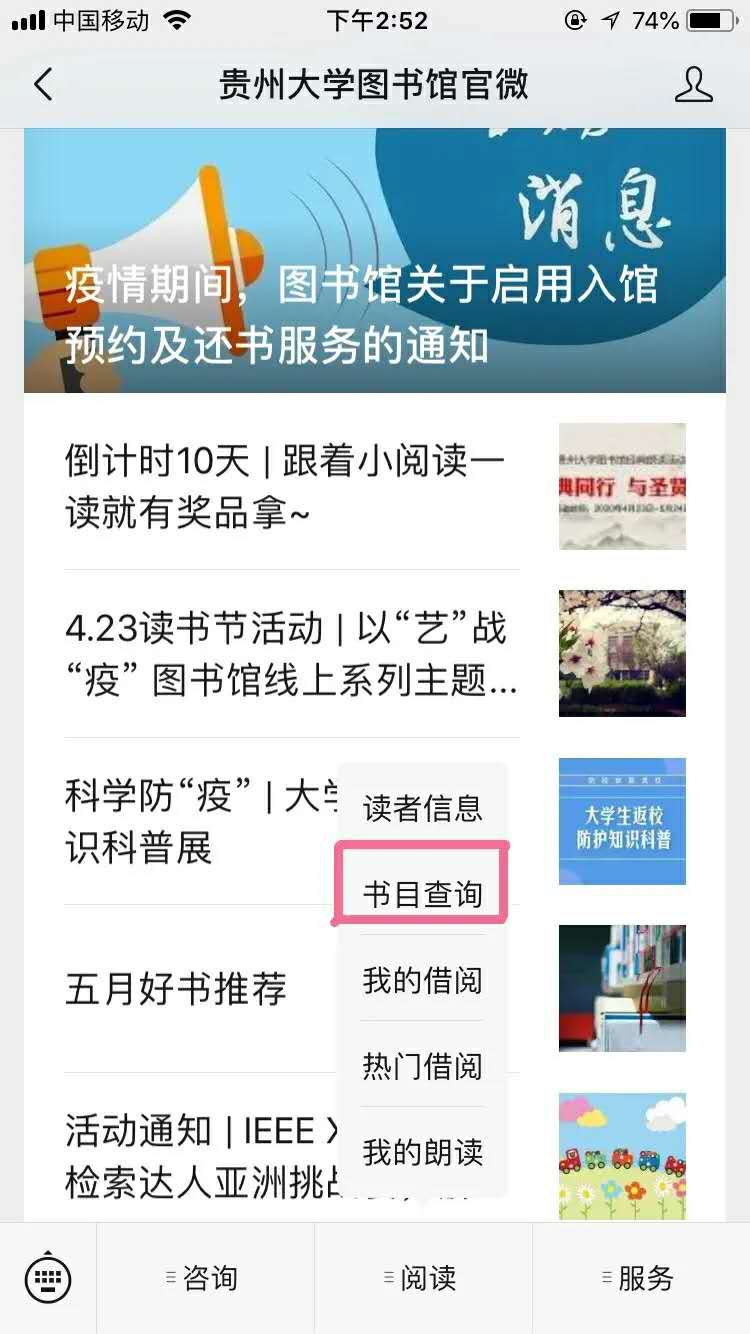Choose 我的借阅 from the popup menu
The width and height of the screenshot is (750, 1334).
pyautogui.click(x=422, y=980)
